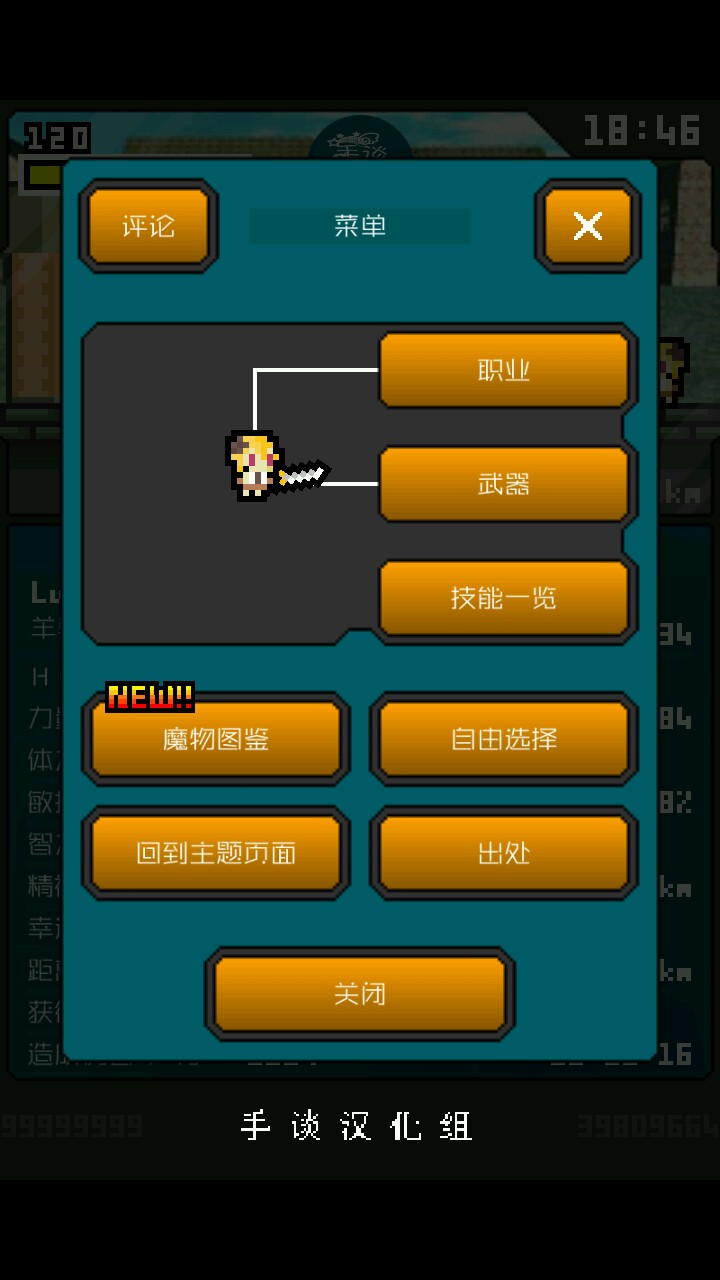Close the menu with the X button

pyautogui.click(x=588, y=226)
